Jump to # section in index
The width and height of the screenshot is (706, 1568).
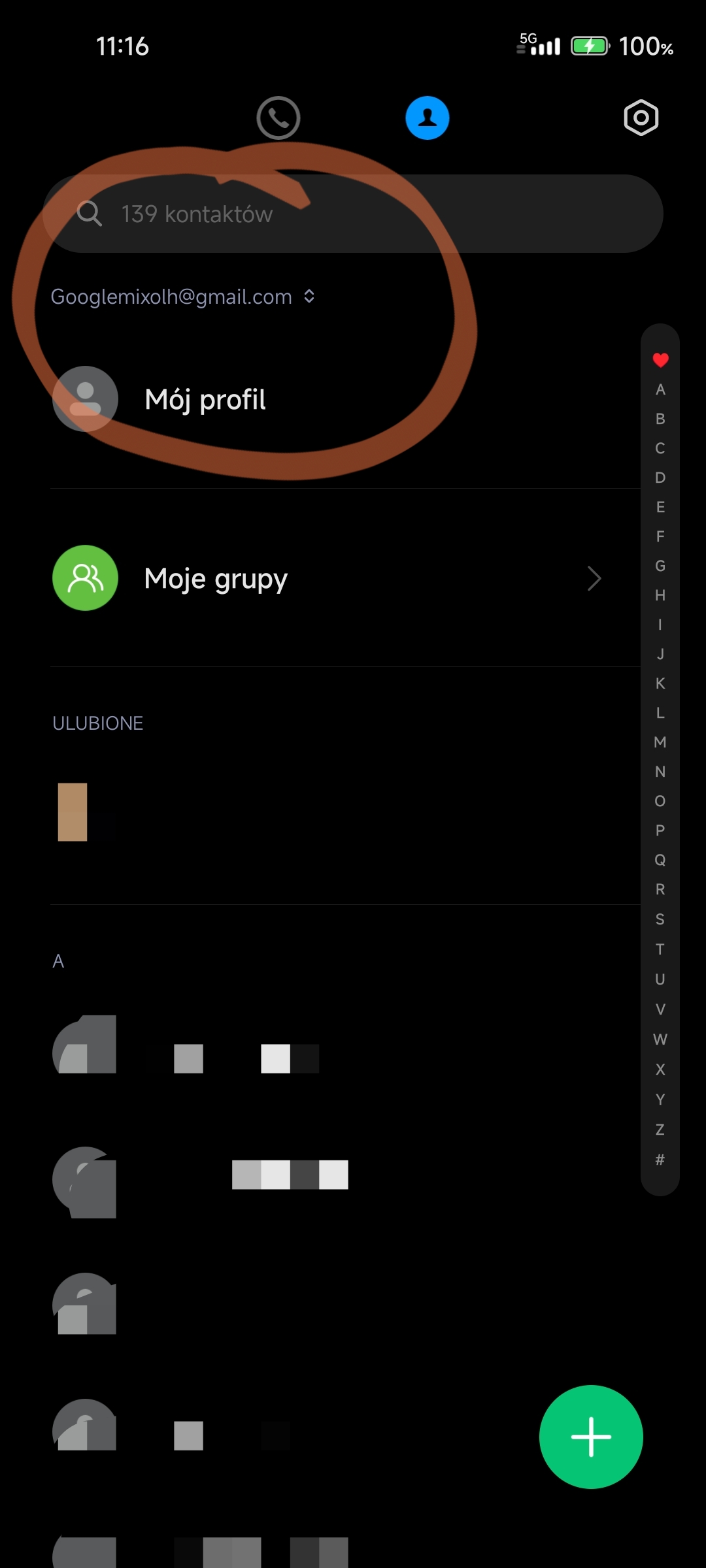(x=660, y=1160)
